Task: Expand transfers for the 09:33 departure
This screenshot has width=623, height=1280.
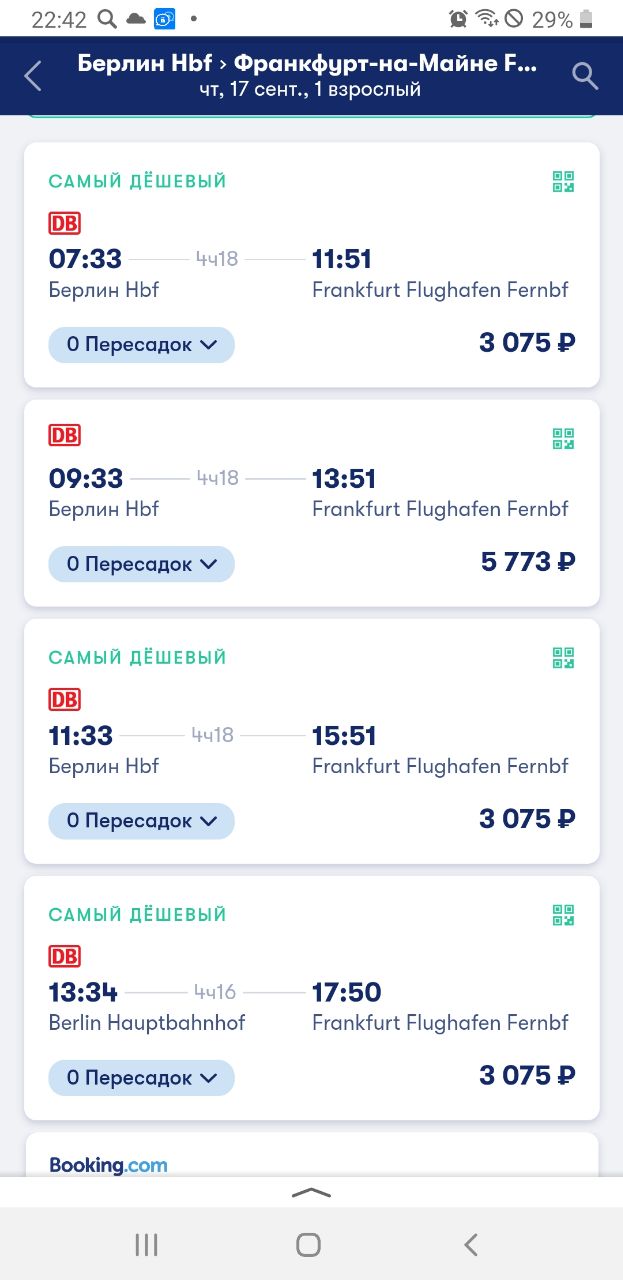Action: 141,564
